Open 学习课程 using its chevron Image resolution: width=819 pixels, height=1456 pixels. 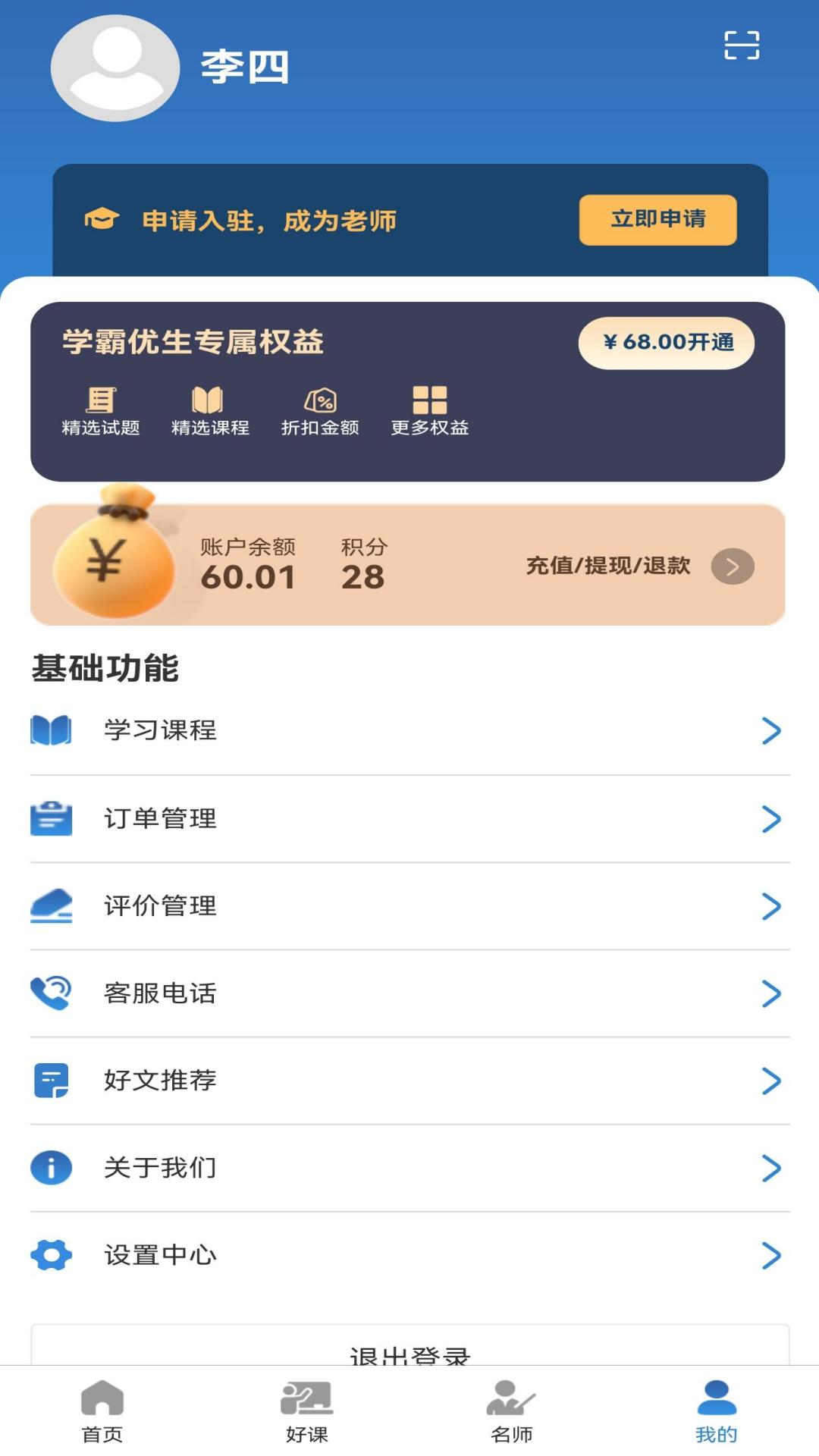coord(773,731)
